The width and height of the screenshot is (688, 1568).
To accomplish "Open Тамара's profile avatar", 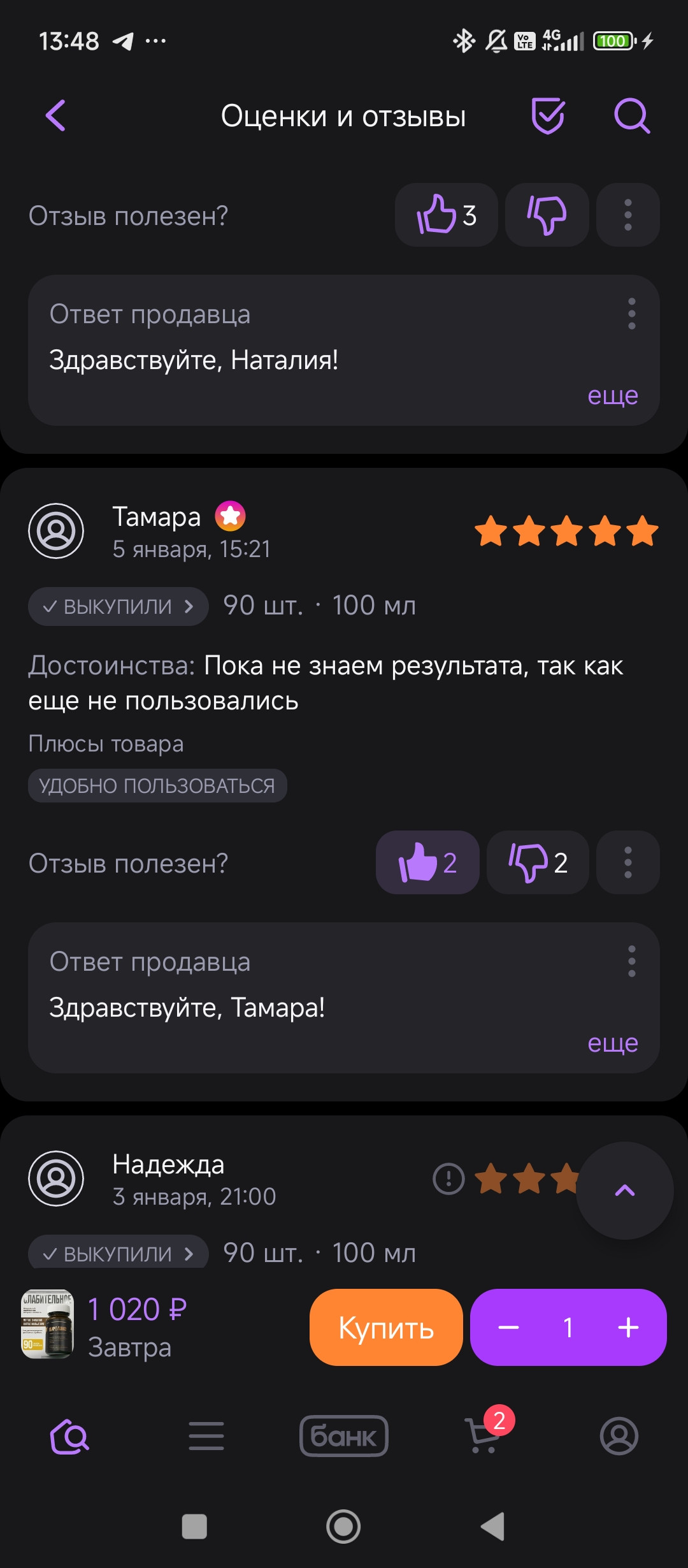I will [x=56, y=531].
